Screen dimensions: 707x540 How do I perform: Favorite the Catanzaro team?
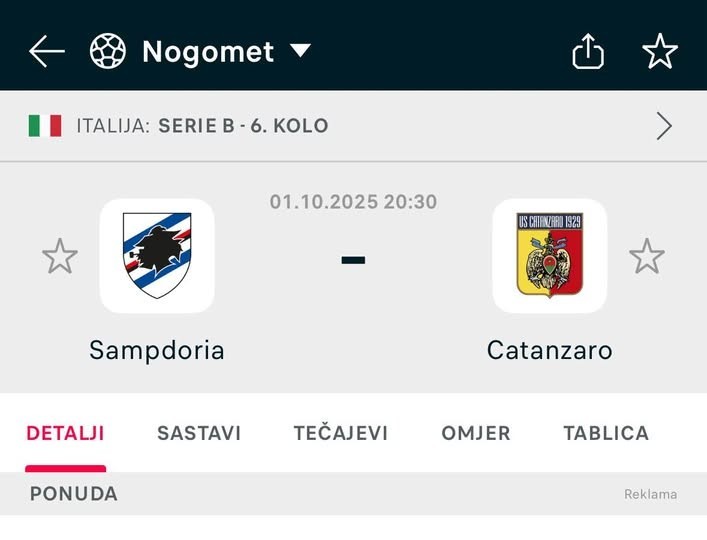coord(647,257)
